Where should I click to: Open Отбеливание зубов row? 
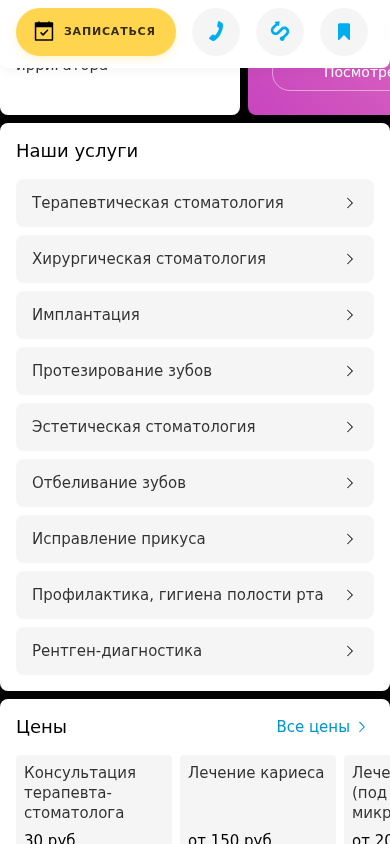tap(195, 483)
